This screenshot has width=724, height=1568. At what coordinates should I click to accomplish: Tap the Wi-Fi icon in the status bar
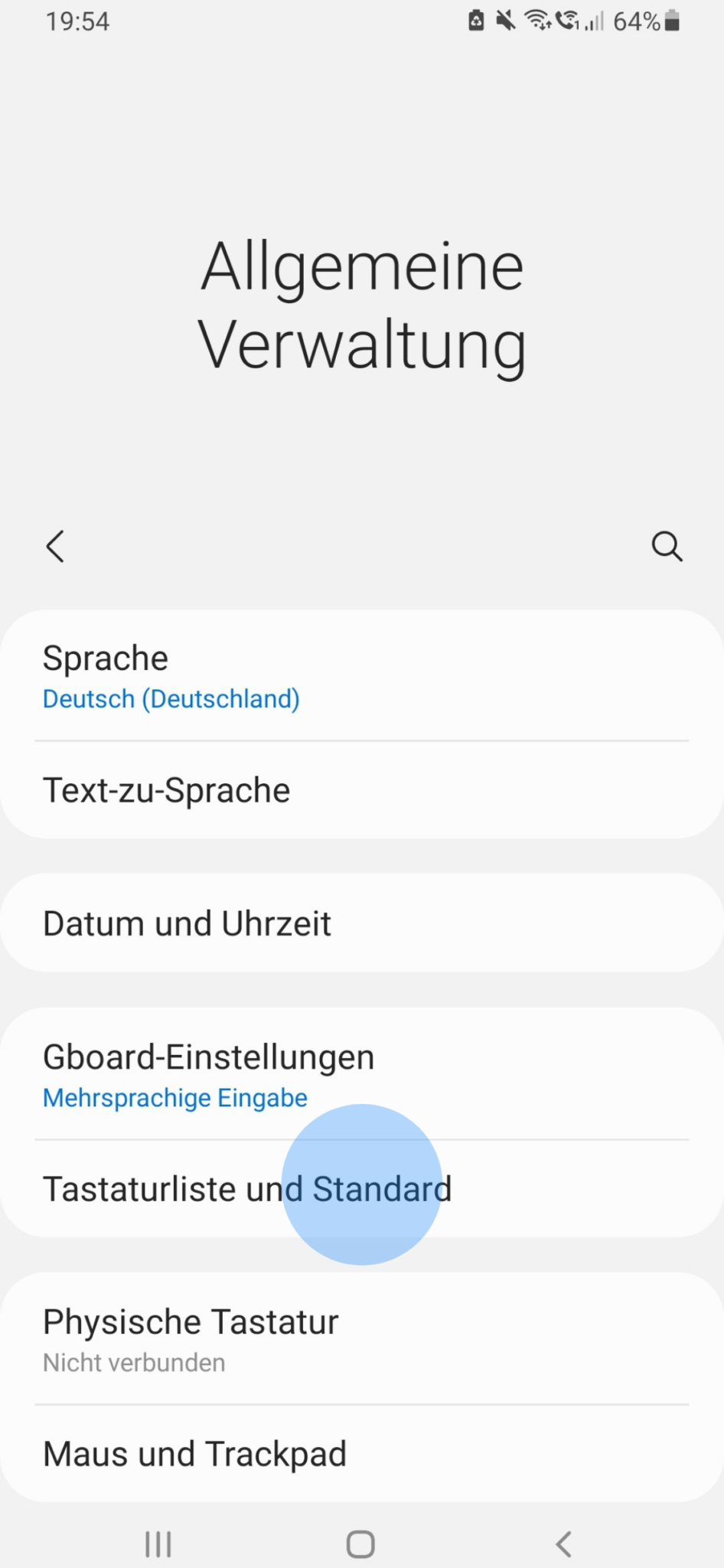click(536, 21)
